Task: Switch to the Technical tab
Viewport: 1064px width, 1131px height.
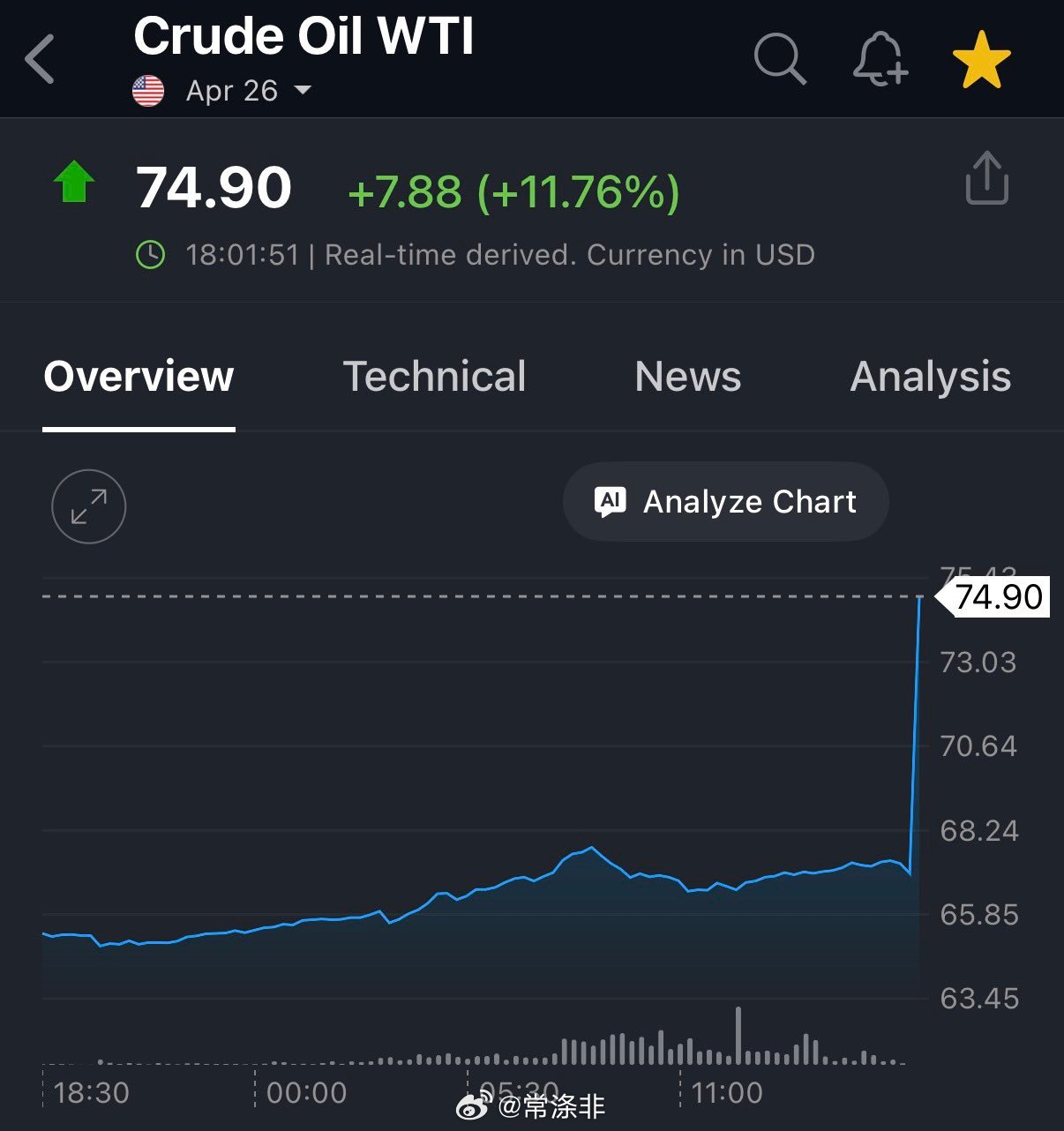Action: pyautogui.click(x=434, y=376)
